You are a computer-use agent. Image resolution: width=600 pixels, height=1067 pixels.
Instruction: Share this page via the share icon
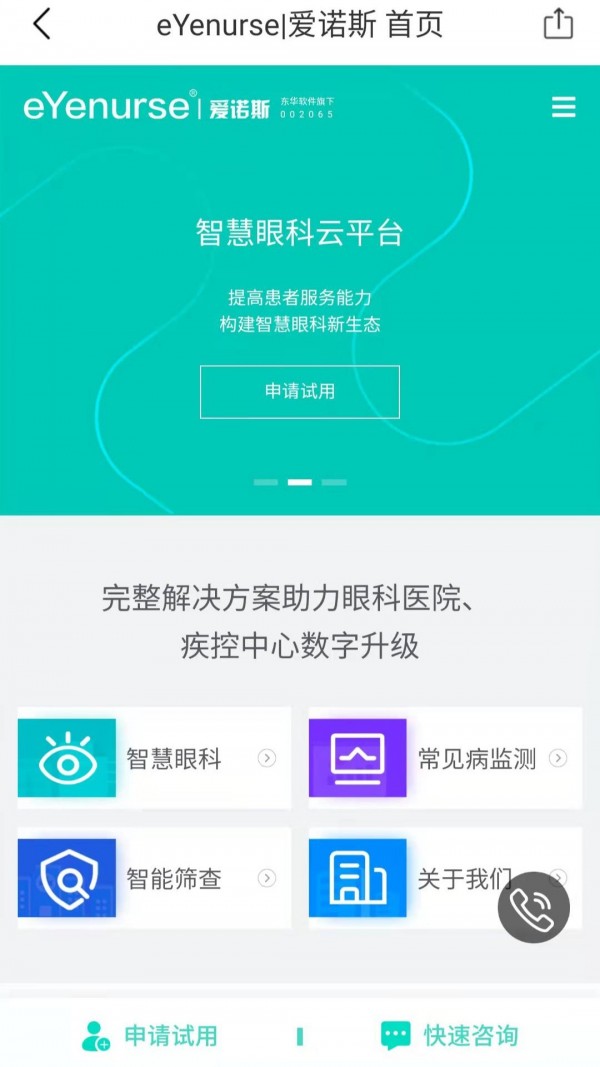click(x=558, y=24)
